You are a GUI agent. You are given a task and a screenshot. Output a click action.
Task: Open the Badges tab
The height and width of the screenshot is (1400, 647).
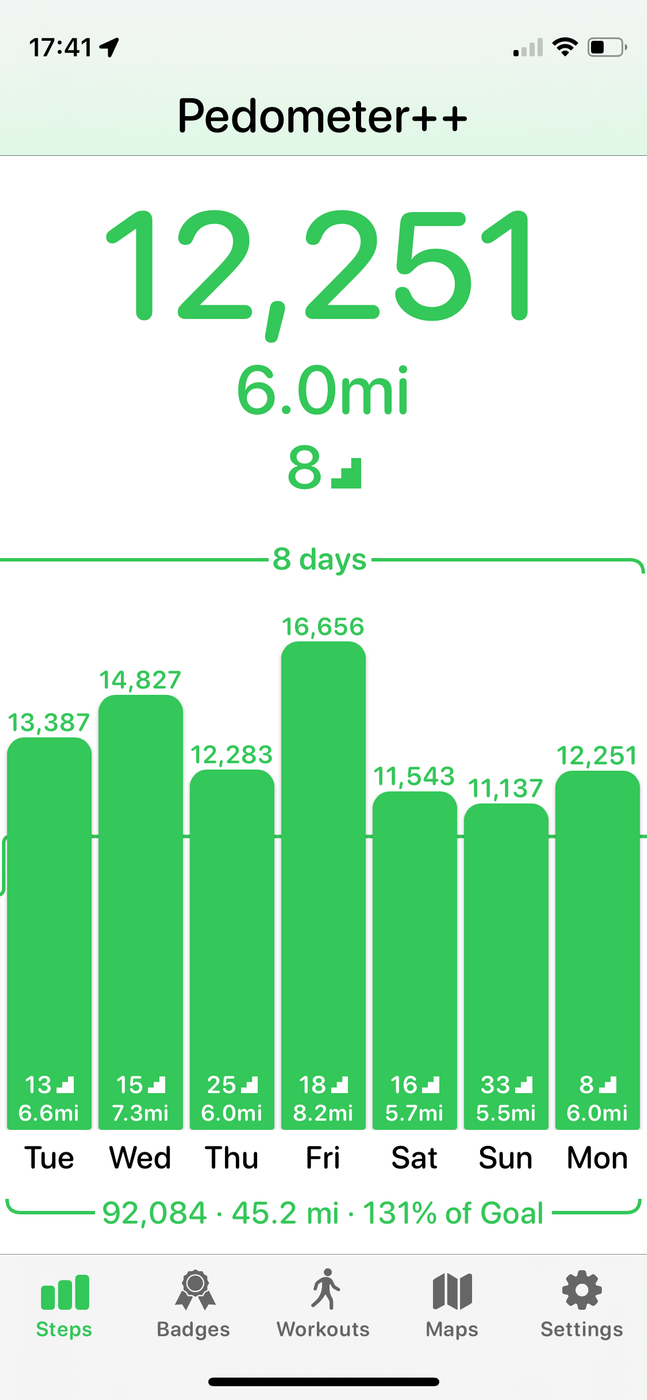coord(193,1306)
